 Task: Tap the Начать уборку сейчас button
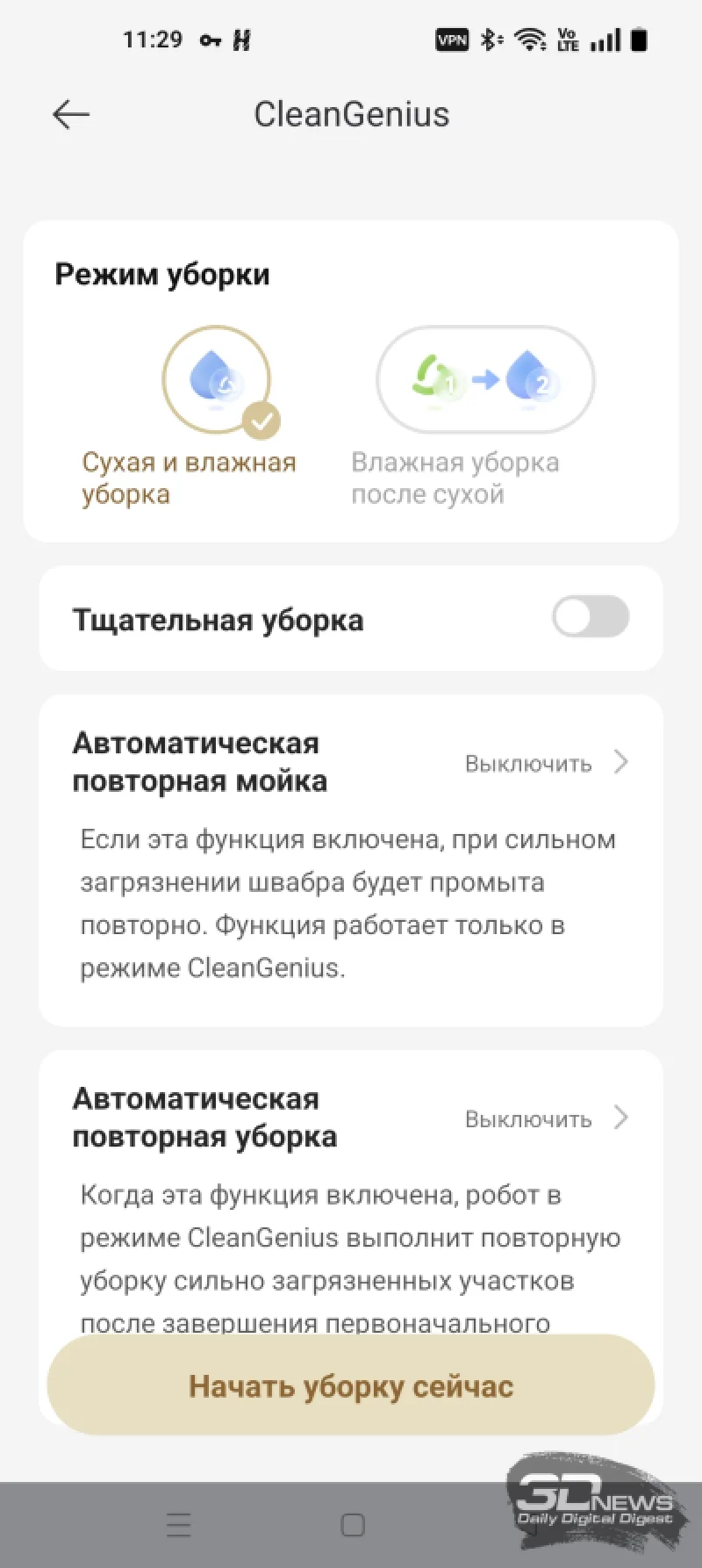351,1385
